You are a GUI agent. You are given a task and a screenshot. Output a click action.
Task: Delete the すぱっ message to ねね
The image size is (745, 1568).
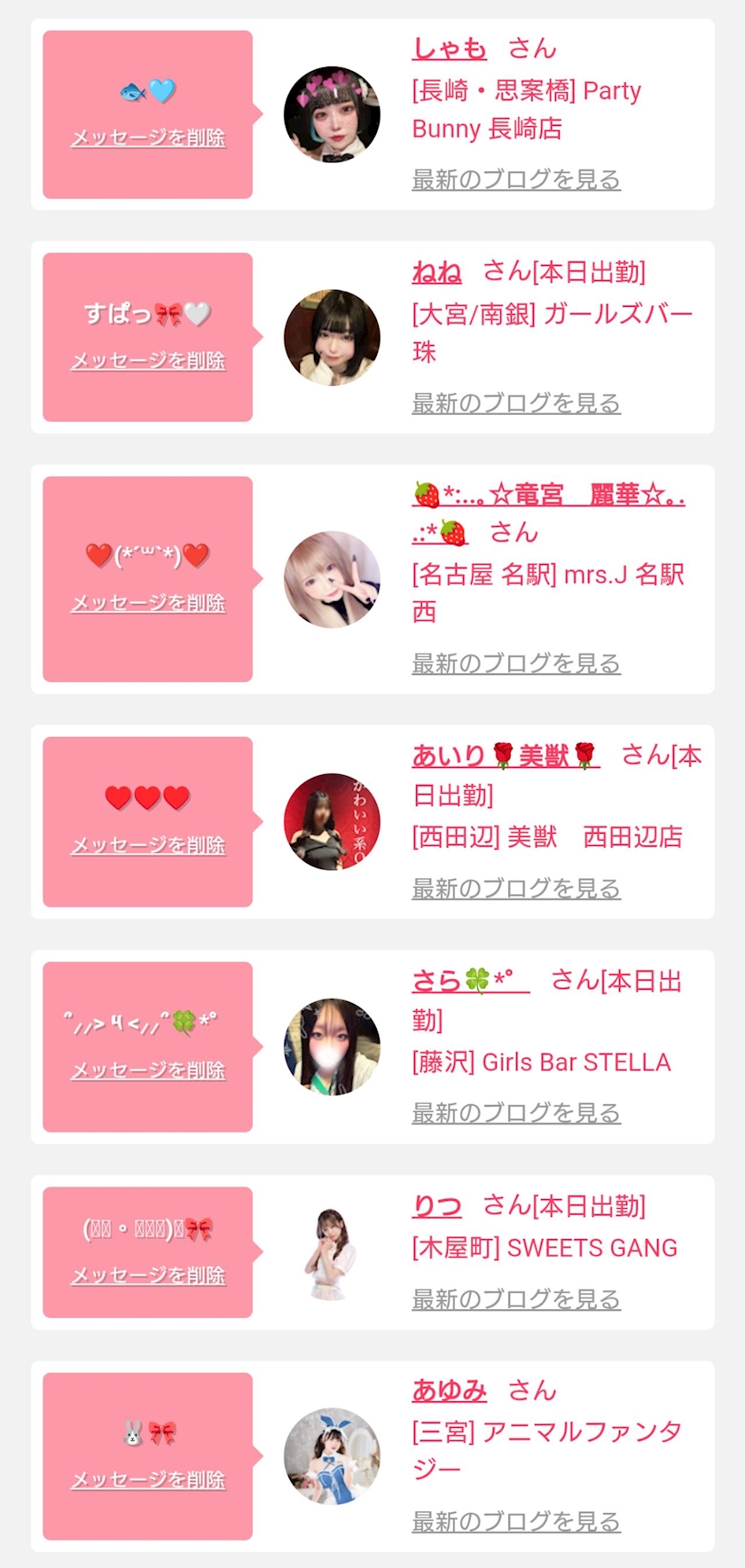tap(148, 361)
